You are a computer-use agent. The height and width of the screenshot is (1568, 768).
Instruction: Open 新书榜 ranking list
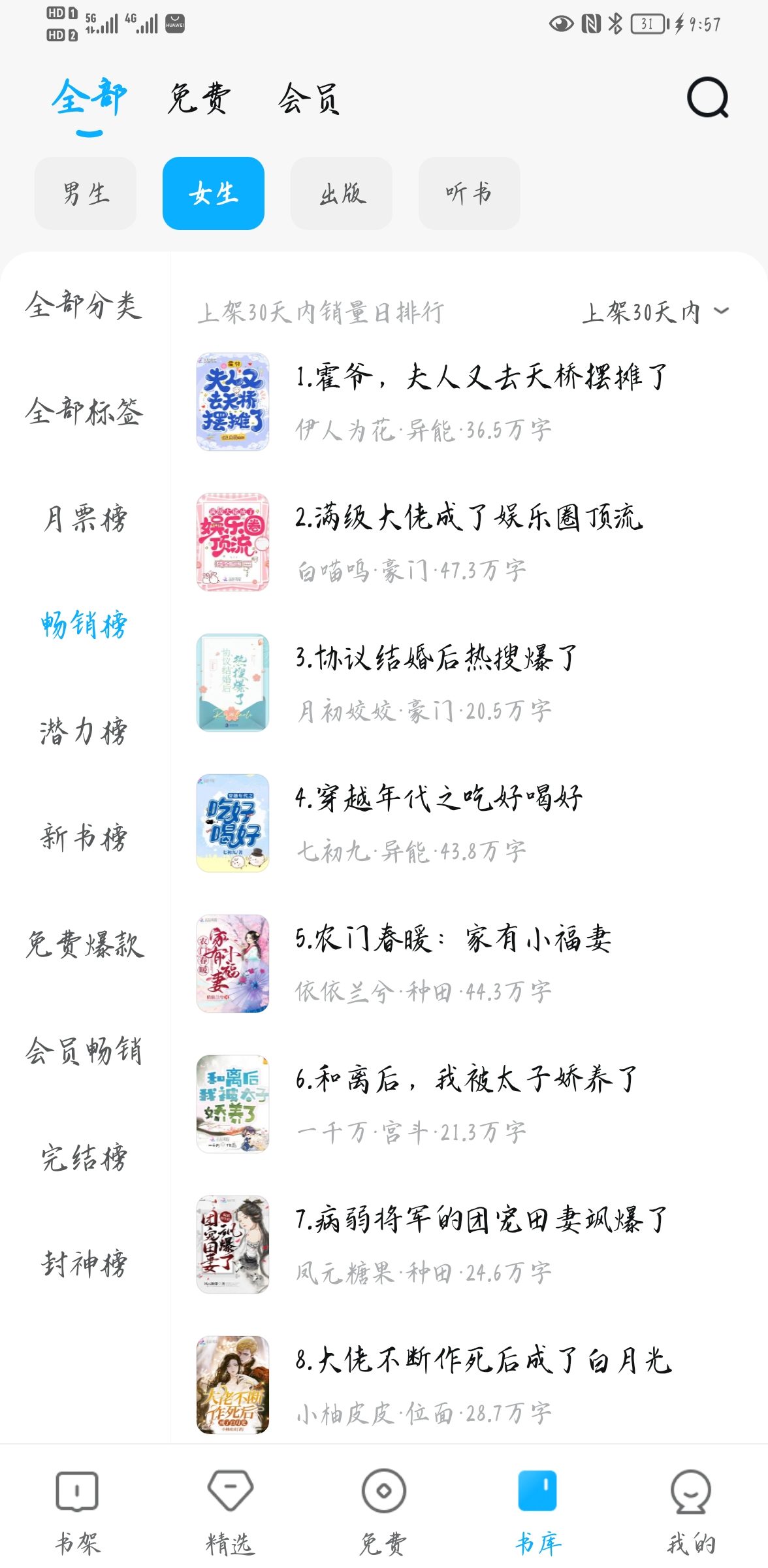pyautogui.click(x=84, y=838)
